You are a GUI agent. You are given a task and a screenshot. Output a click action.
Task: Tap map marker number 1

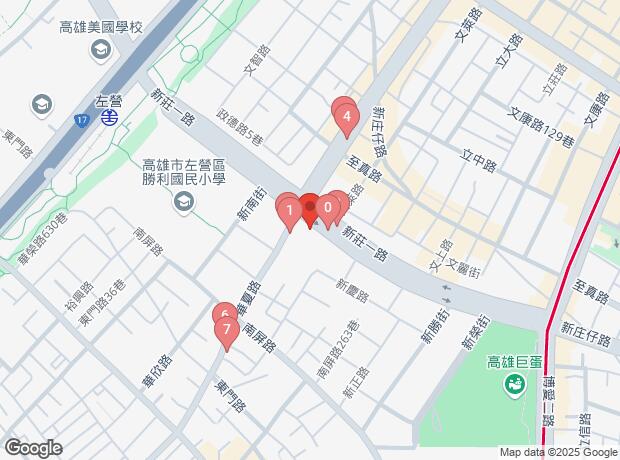click(x=290, y=210)
